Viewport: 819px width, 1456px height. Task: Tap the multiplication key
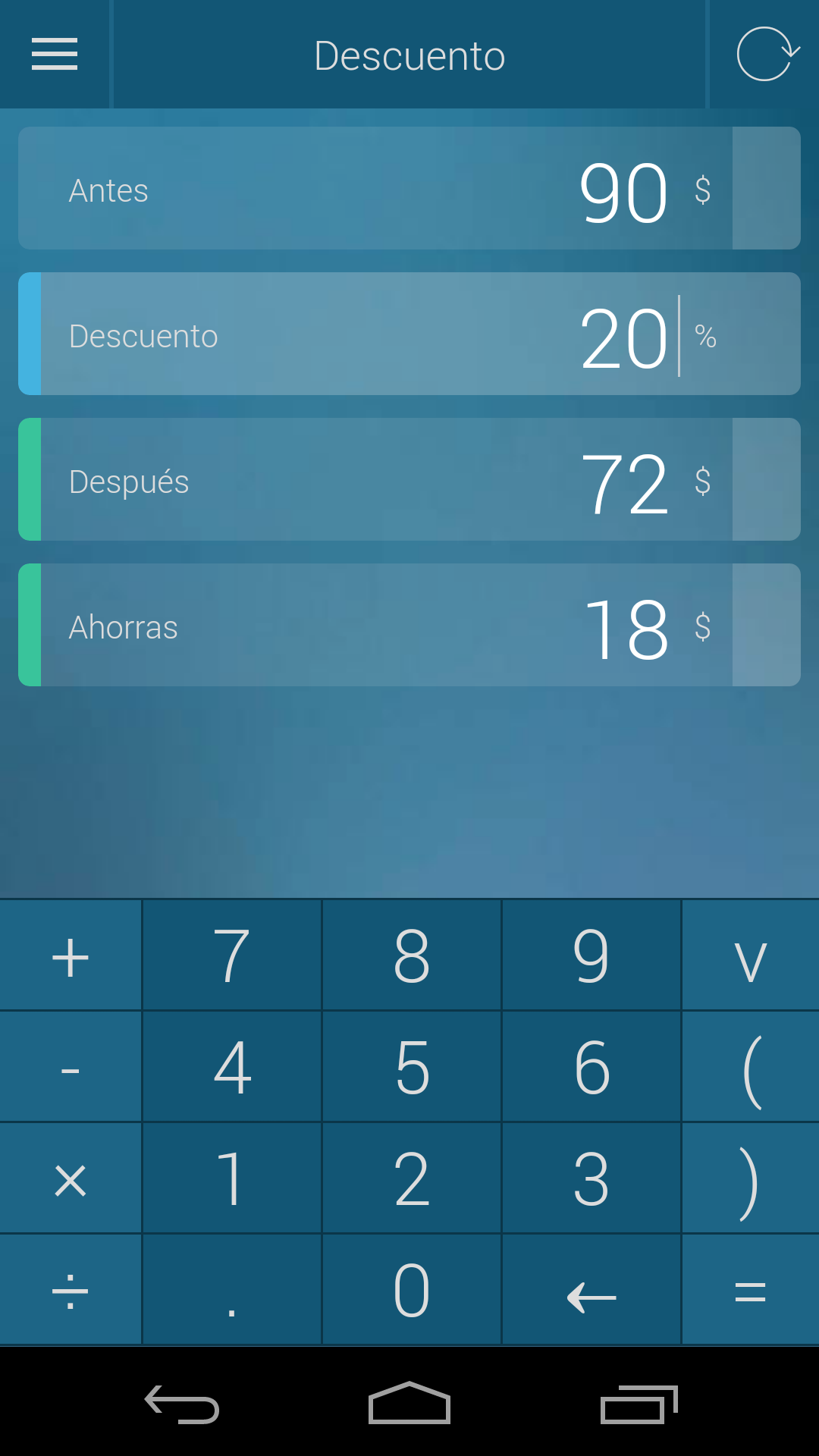click(71, 1179)
